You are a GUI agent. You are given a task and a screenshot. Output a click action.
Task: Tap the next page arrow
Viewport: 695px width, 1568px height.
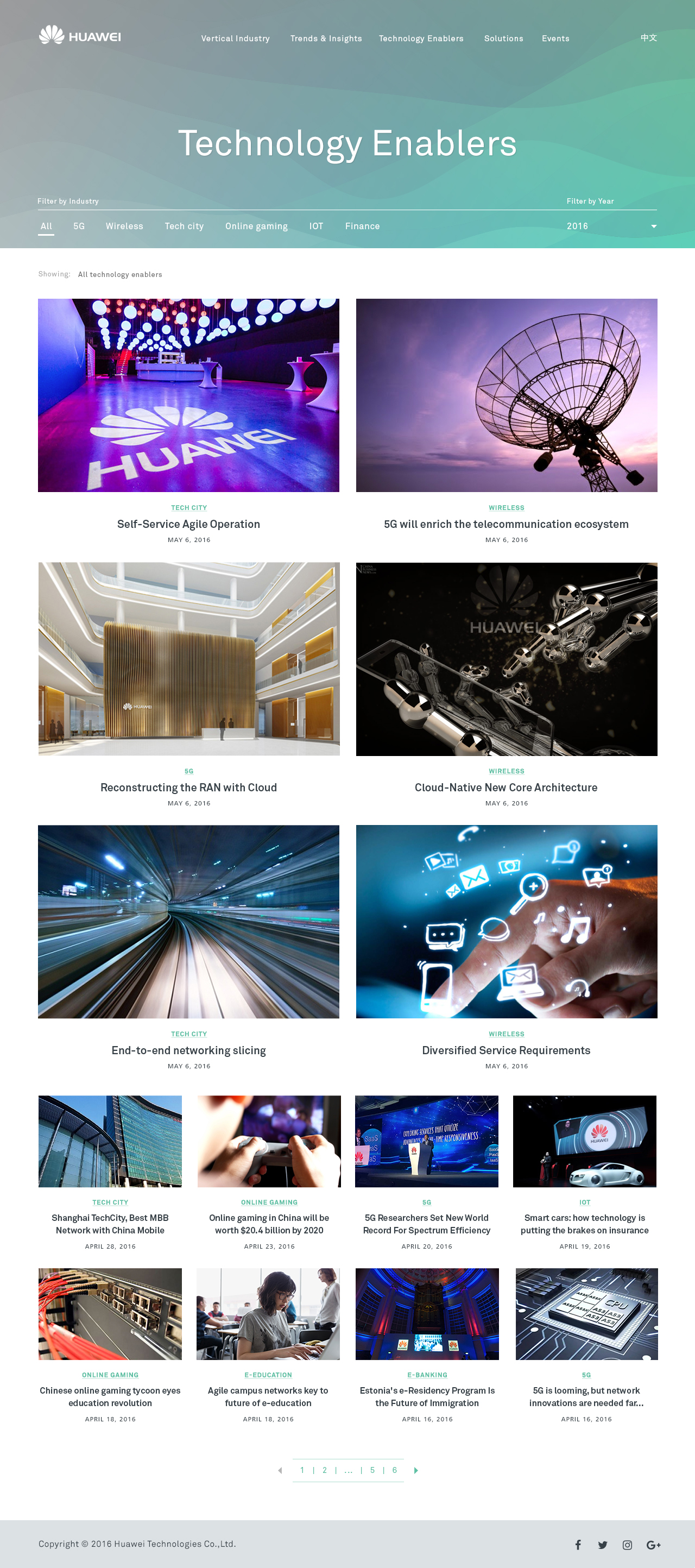pyautogui.click(x=416, y=1470)
